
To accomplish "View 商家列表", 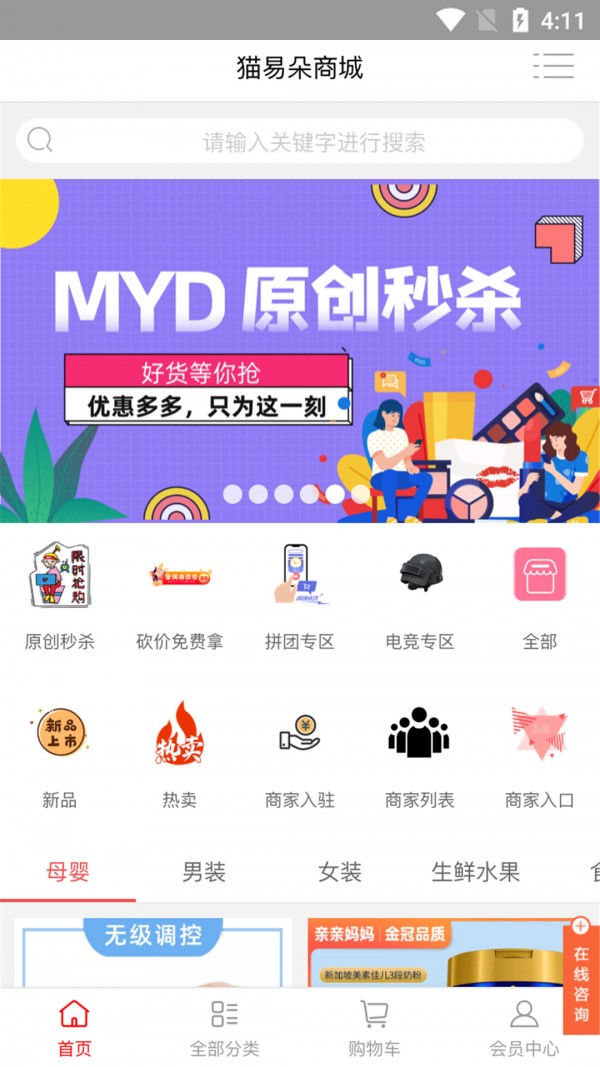I will [420, 754].
